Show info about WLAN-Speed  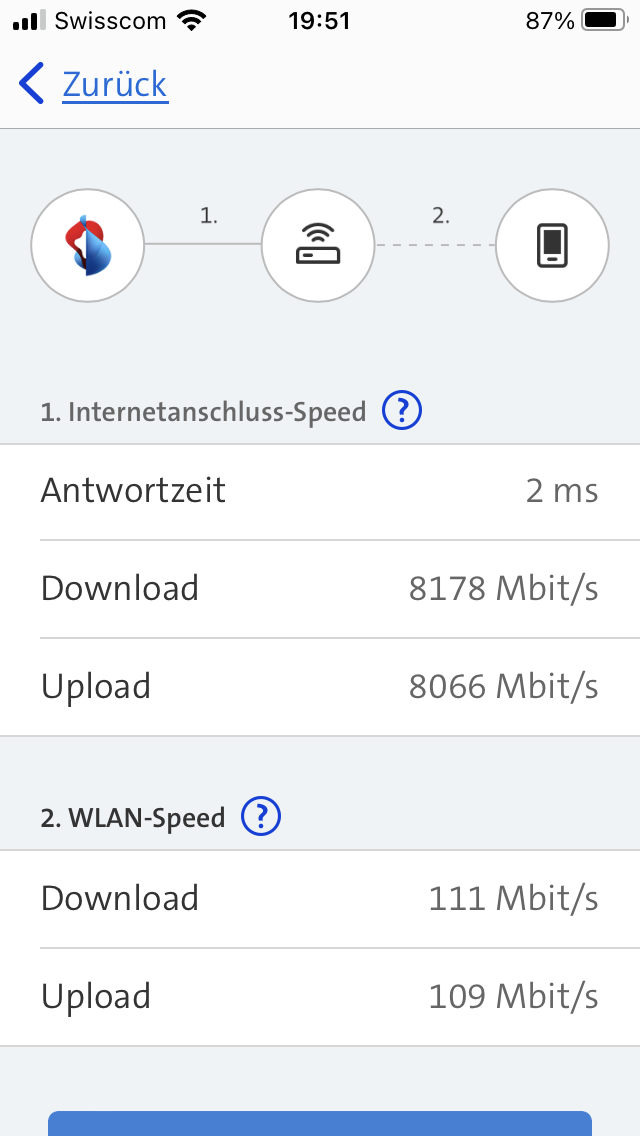[261, 817]
